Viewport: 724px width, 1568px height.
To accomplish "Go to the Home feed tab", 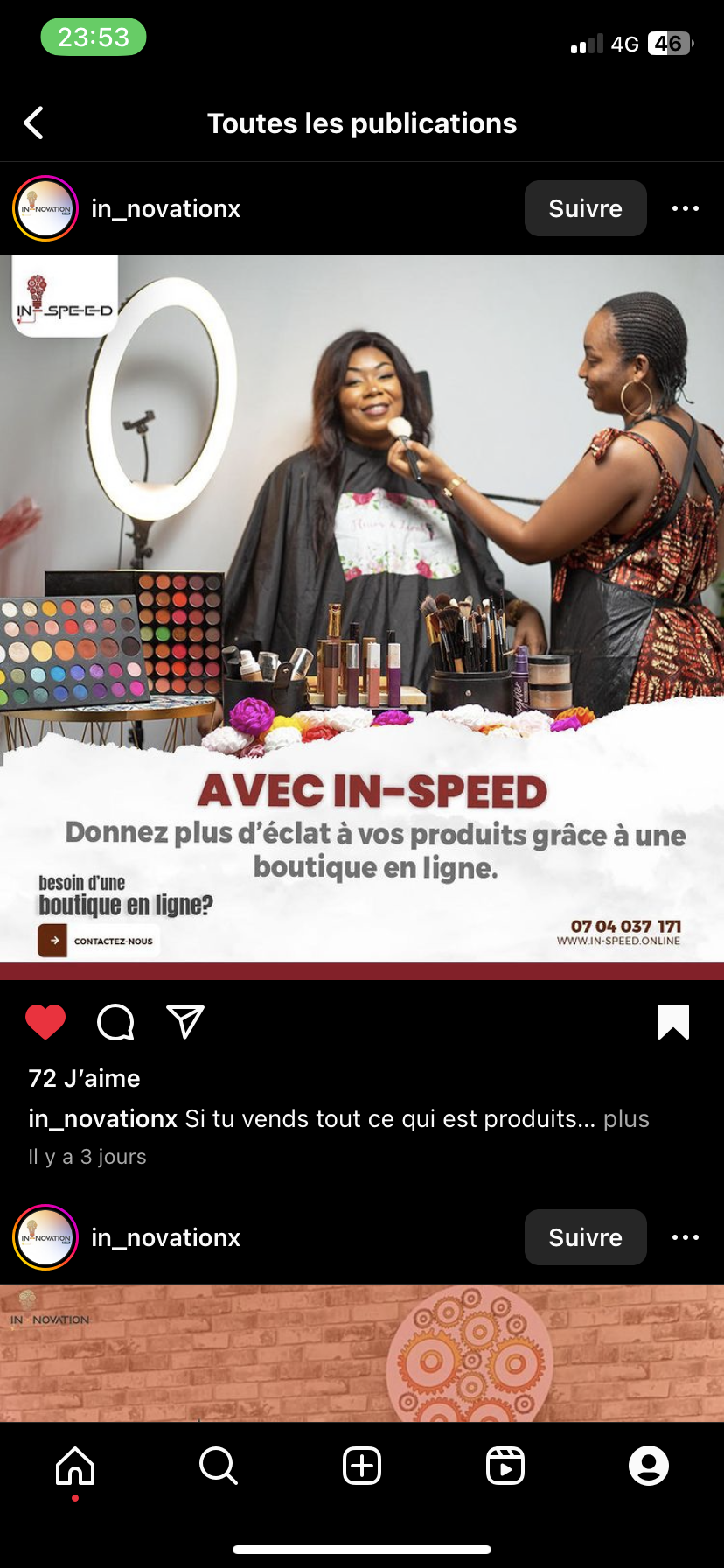I will click(75, 1466).
